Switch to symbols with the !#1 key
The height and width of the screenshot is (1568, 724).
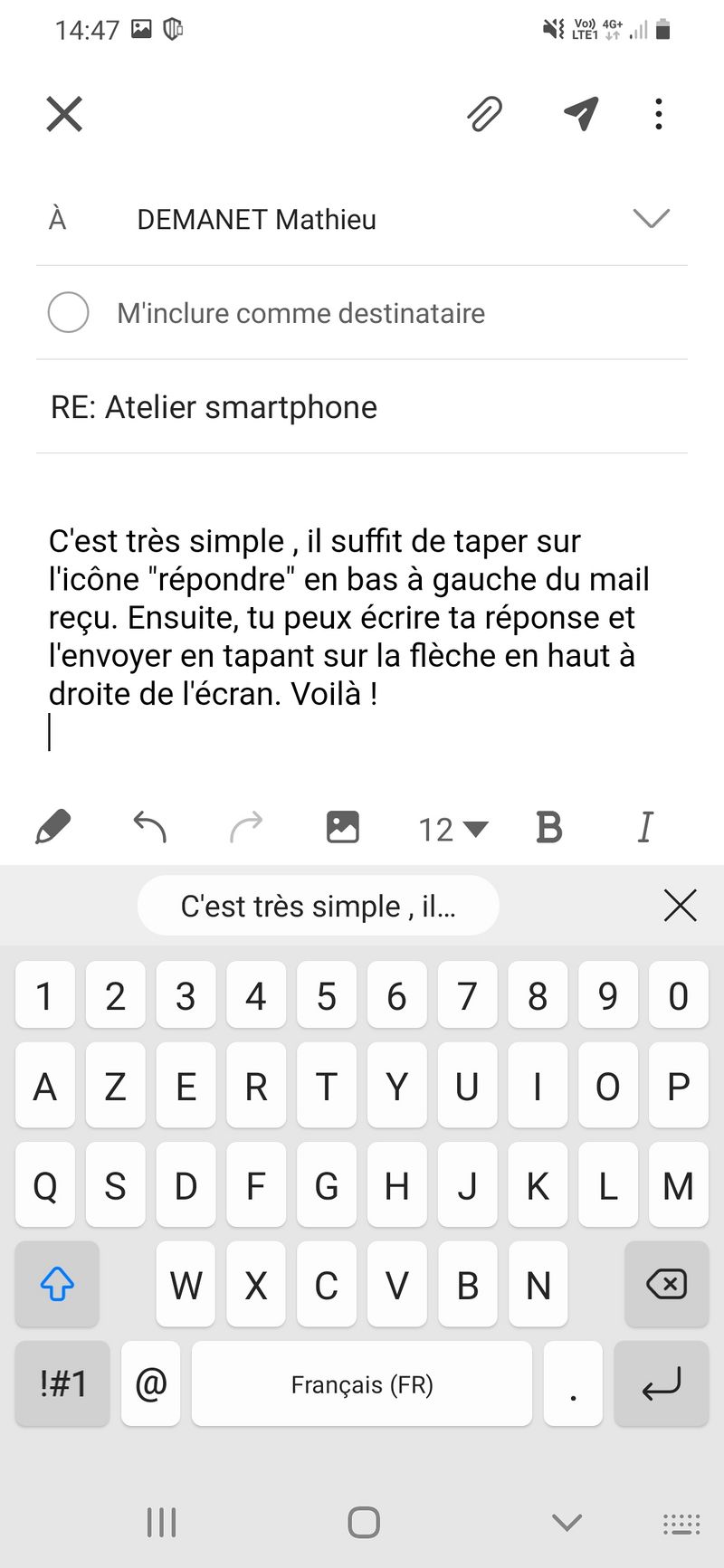pyautogui.click(x=62, y=1383)
